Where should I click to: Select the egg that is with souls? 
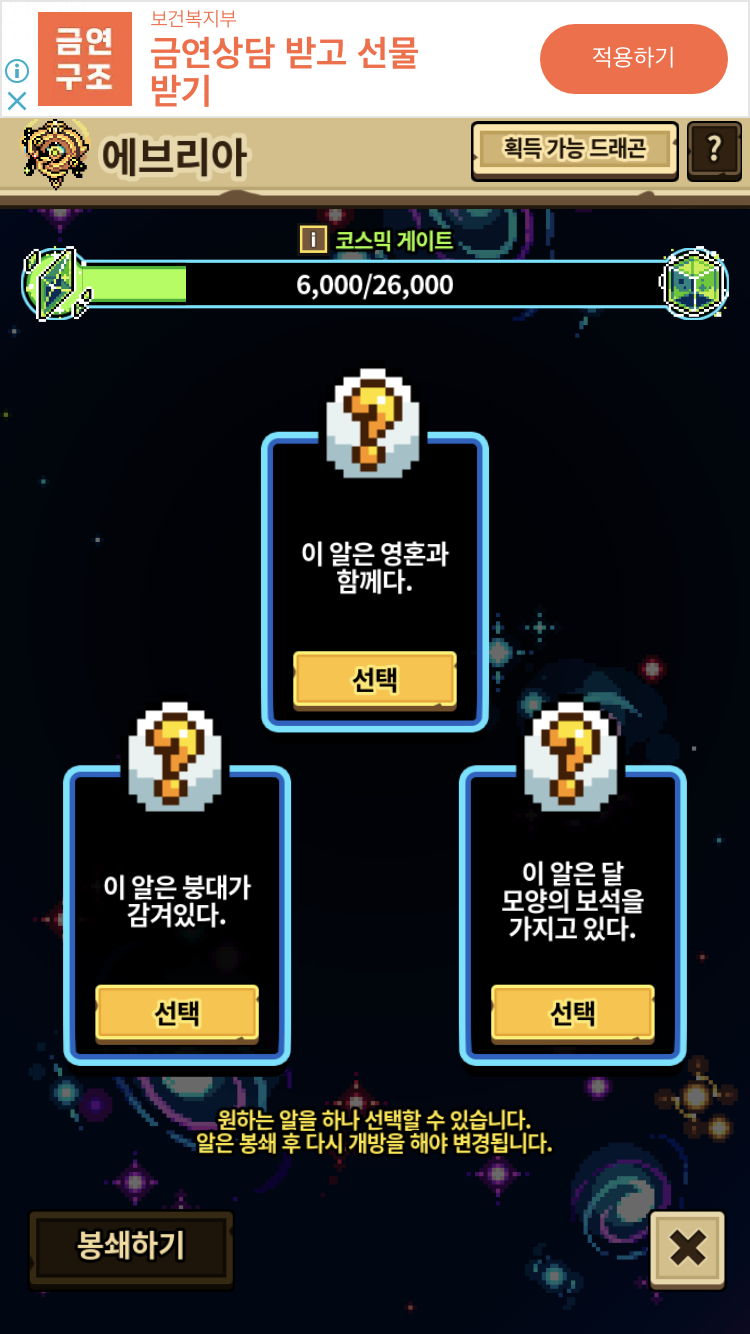(x=375, y=679)
